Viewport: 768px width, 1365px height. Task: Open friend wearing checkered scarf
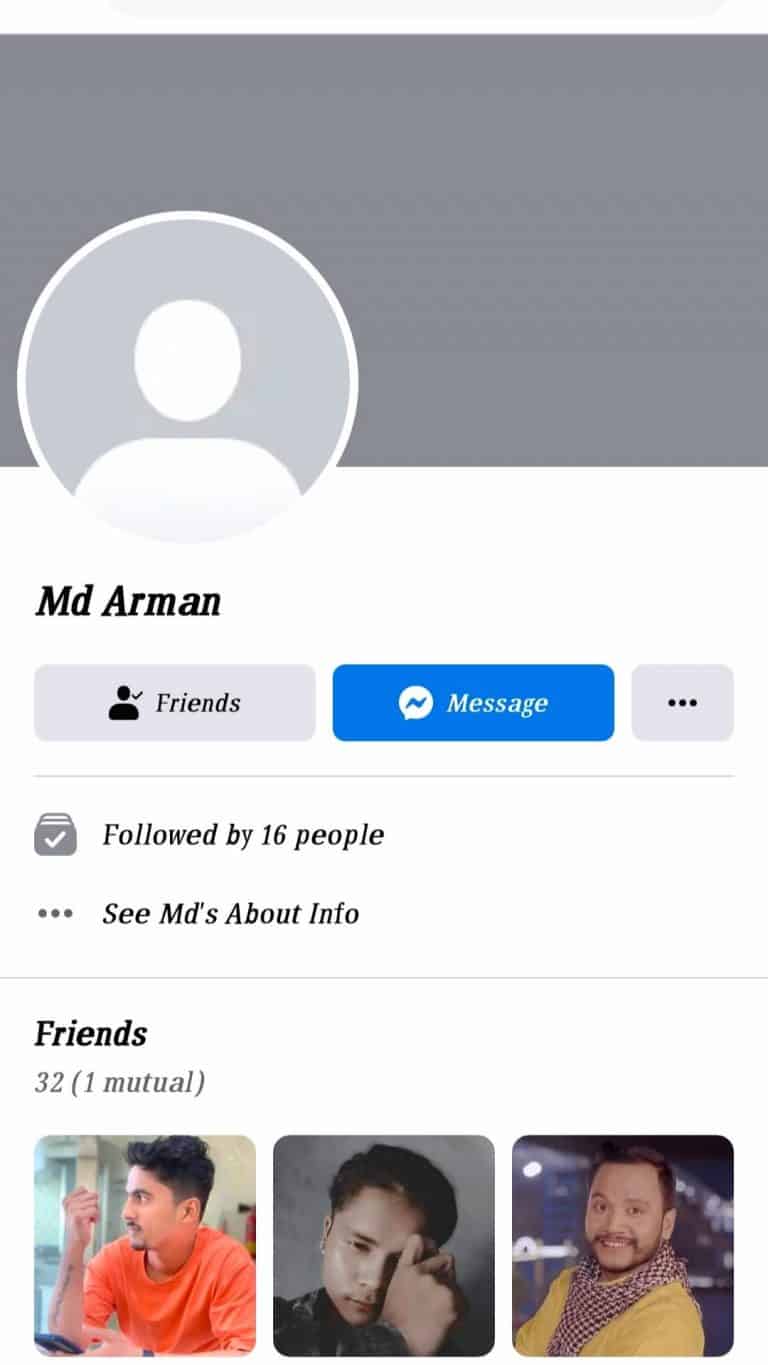click(622, 1245)
